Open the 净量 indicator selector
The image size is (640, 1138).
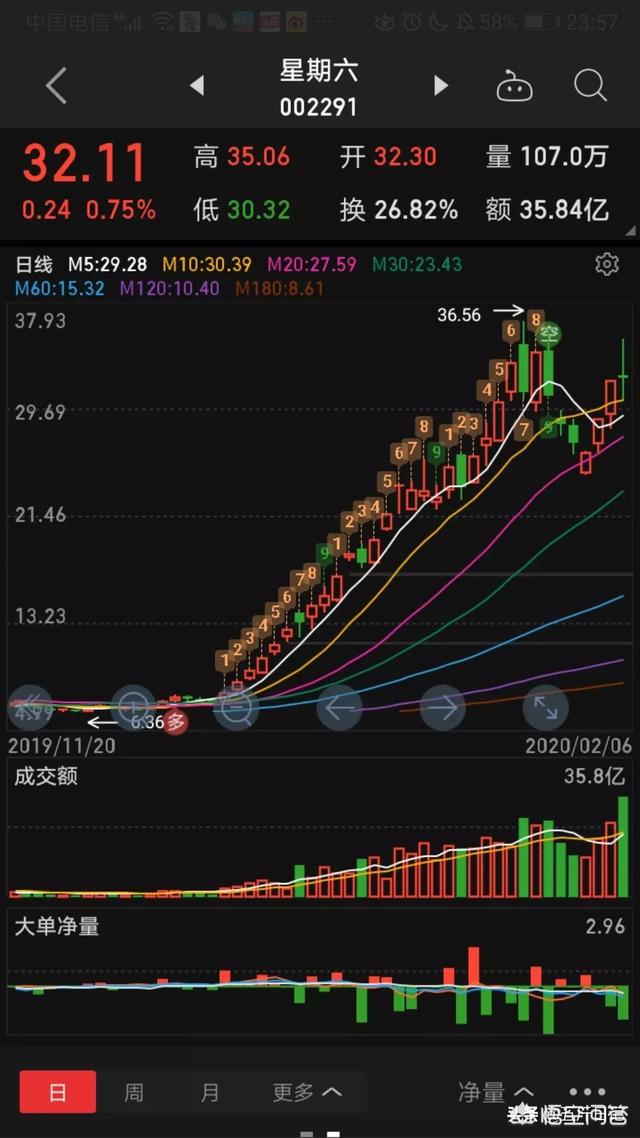tap(495, 1092)
